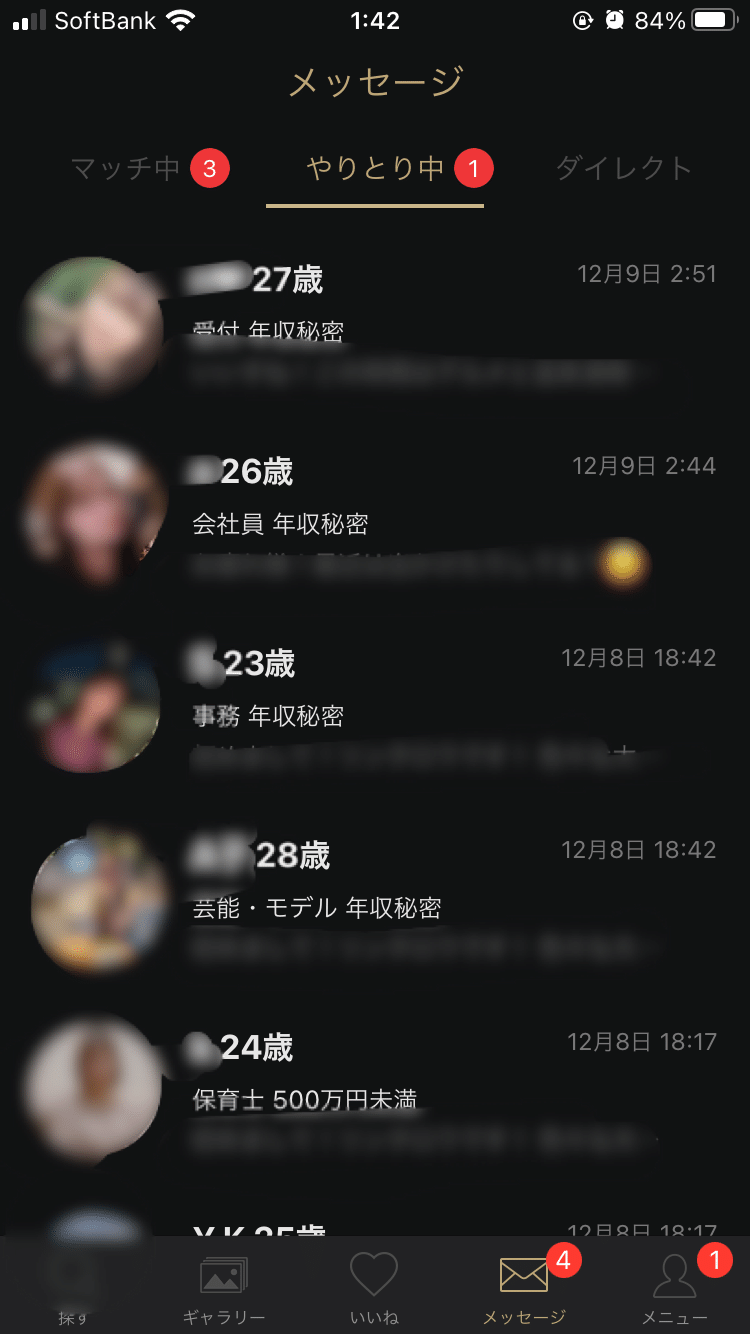Image resolution: width=750 pixels, height=1334 pixels.
Task: Tap the red badge 1 on メニュー
Action: click(x=712, y=1262)
